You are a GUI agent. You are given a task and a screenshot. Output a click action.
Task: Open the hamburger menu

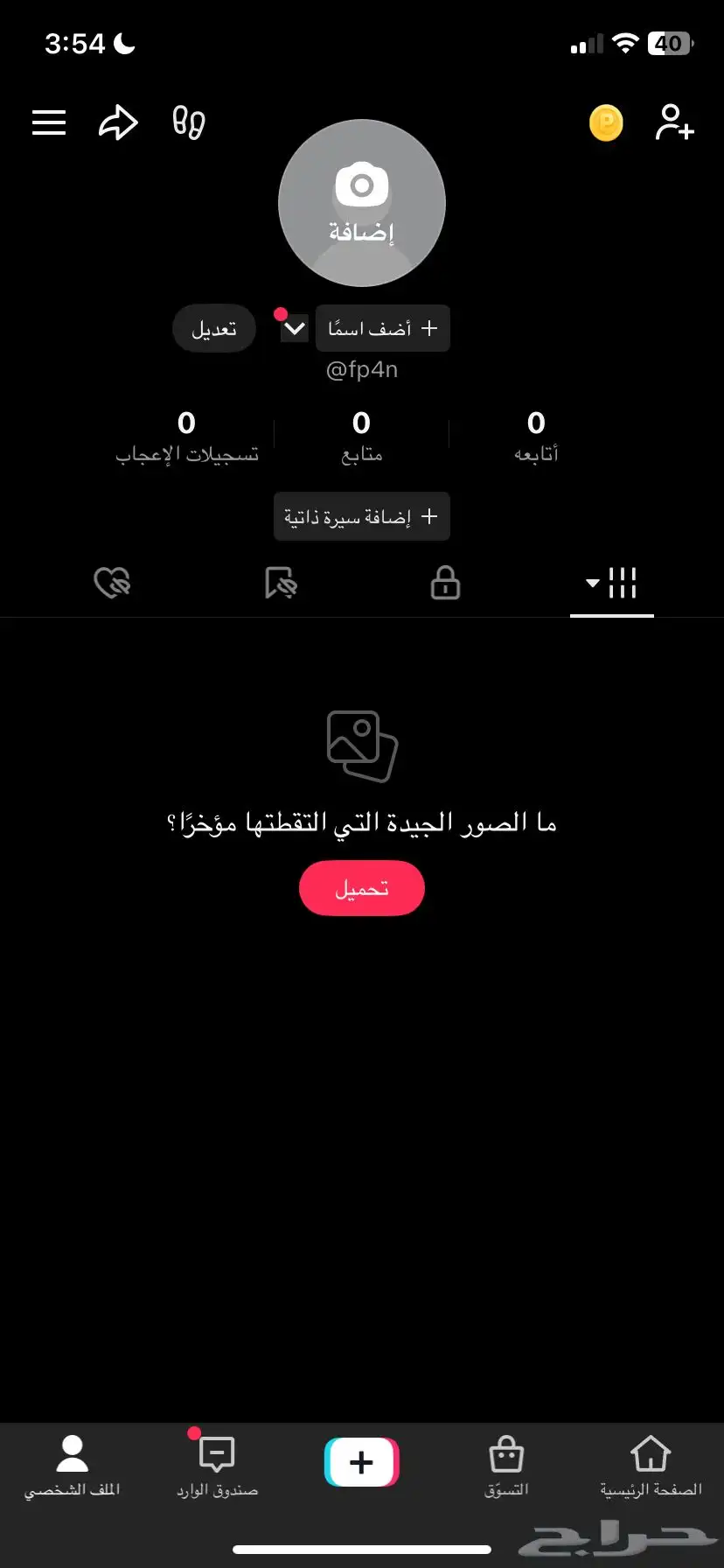49,122
